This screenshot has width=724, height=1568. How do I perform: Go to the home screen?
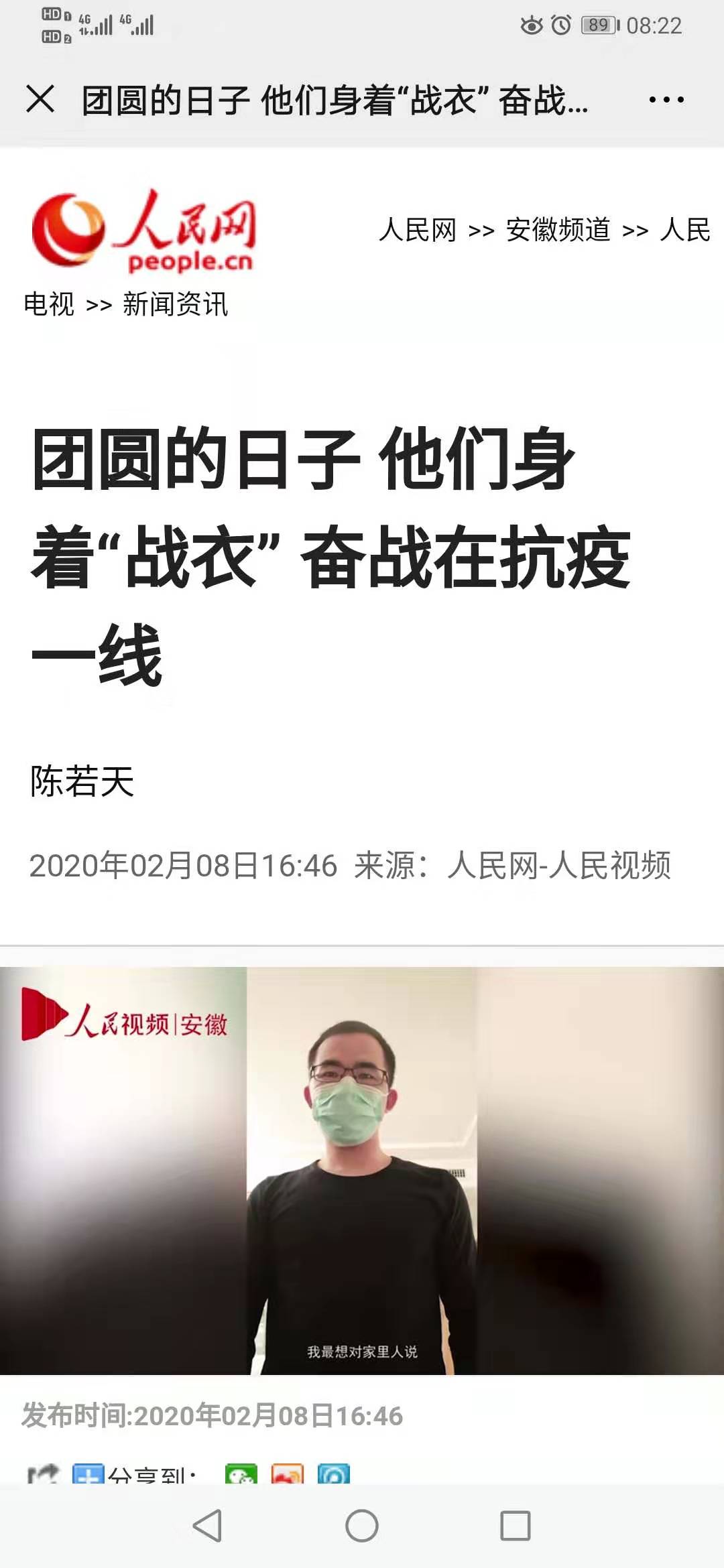click(x=362, y=1526)
